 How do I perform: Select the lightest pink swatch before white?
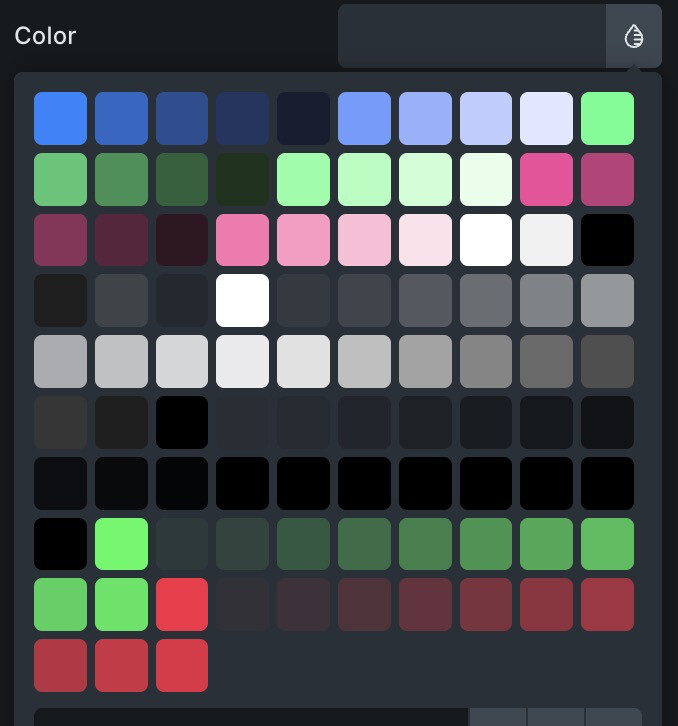coord(425,240)
